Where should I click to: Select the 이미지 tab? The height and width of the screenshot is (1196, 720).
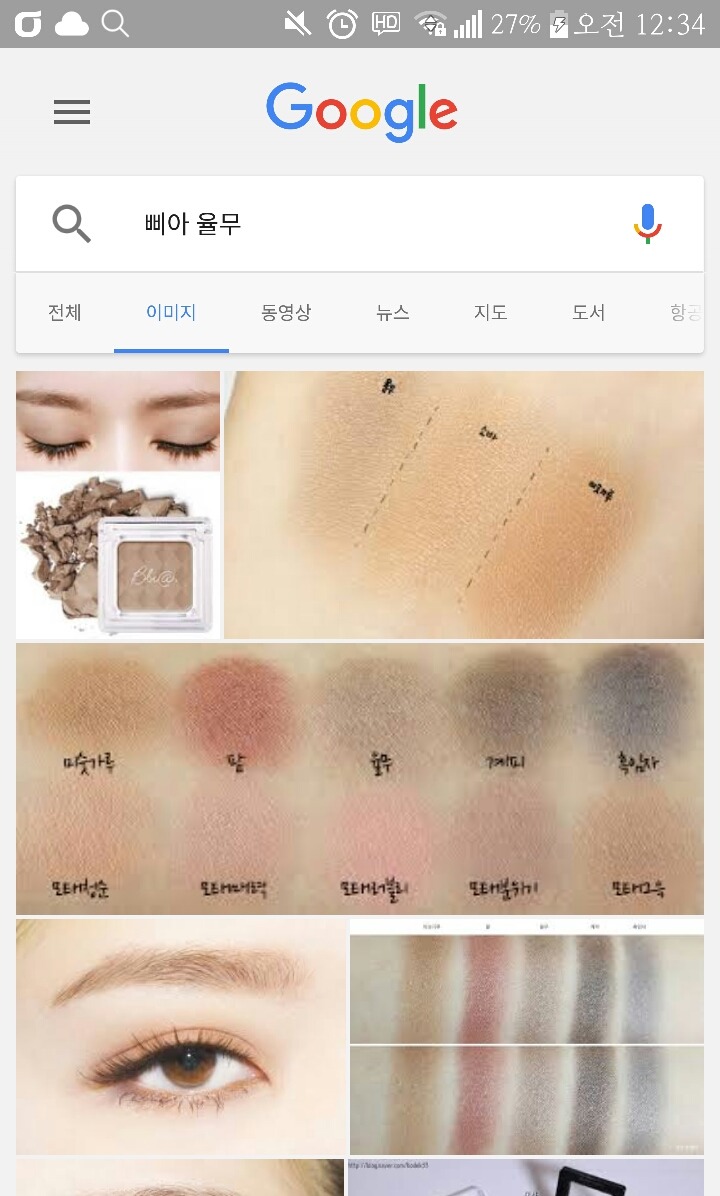point(171,313)
